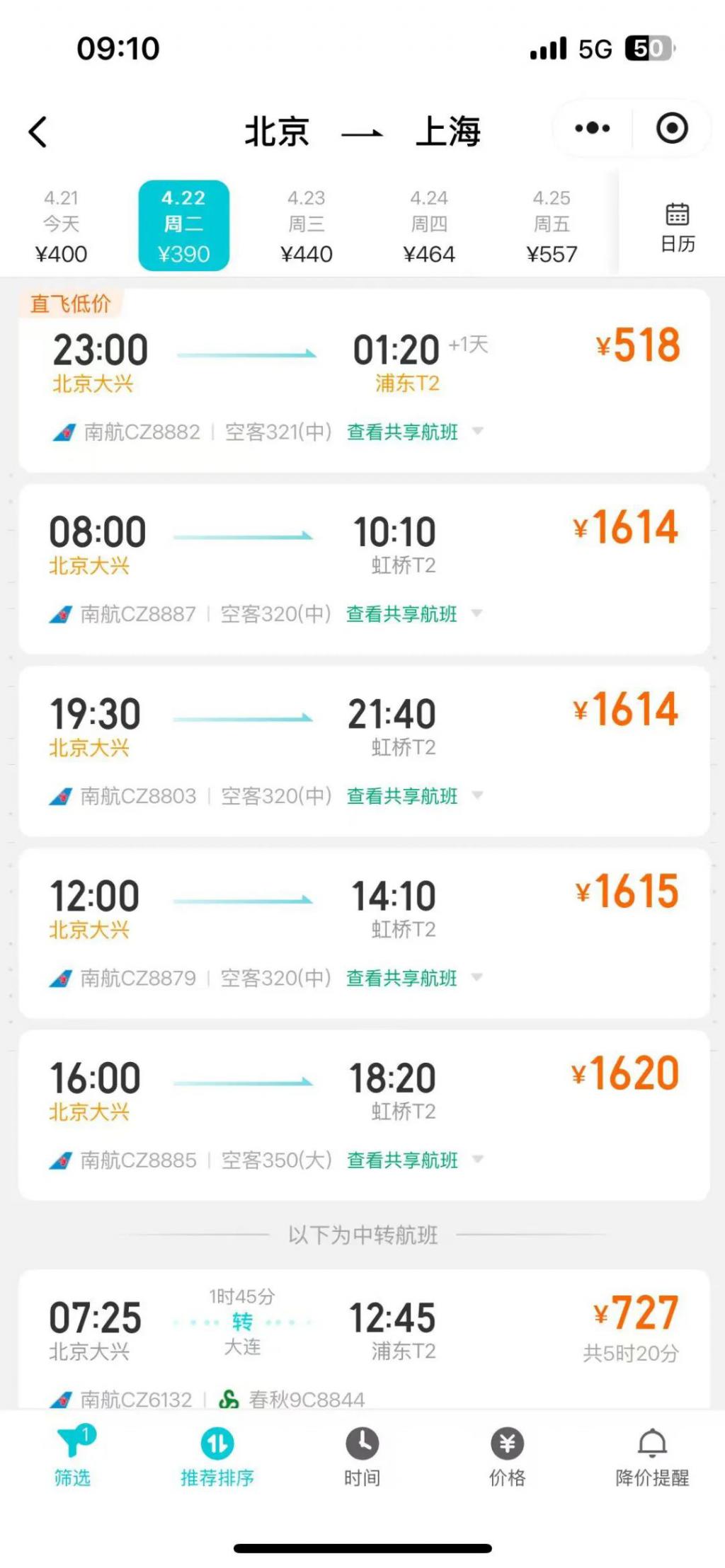Open the 19:30 flight CZ8803 card

364,751
